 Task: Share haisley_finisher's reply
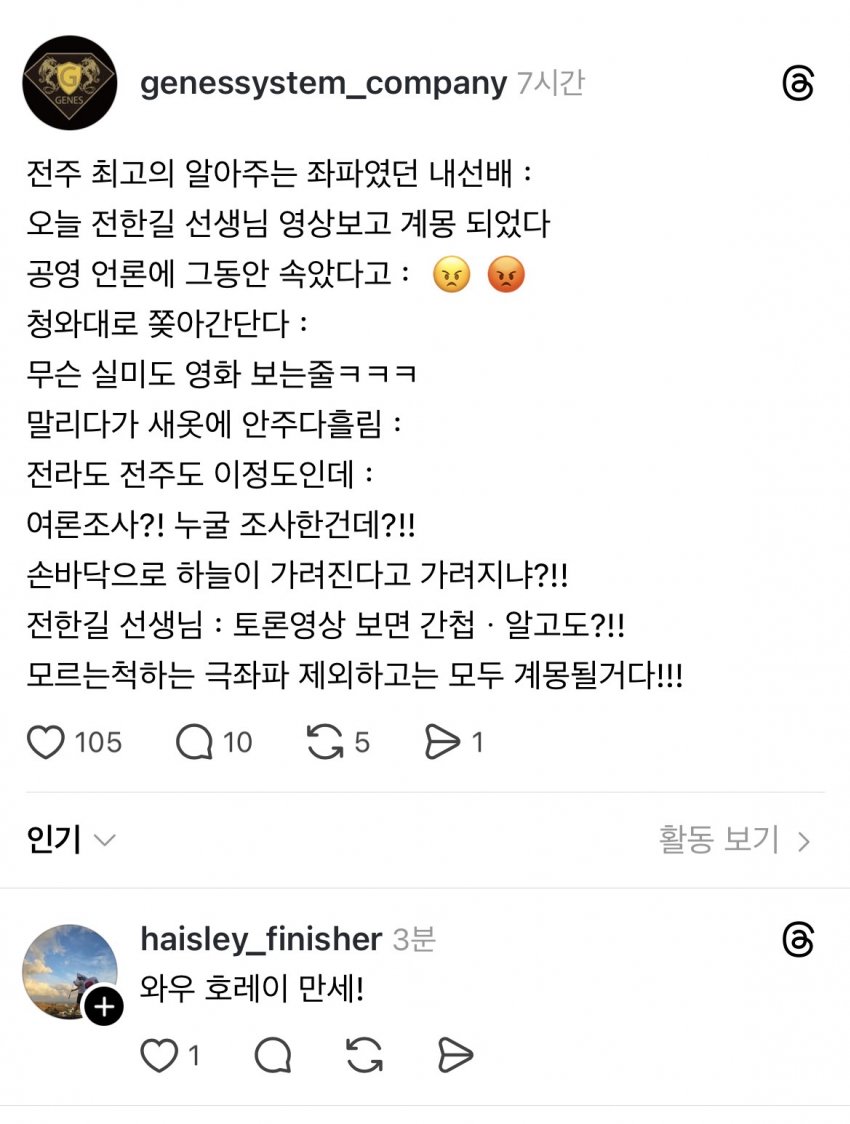455,1055
